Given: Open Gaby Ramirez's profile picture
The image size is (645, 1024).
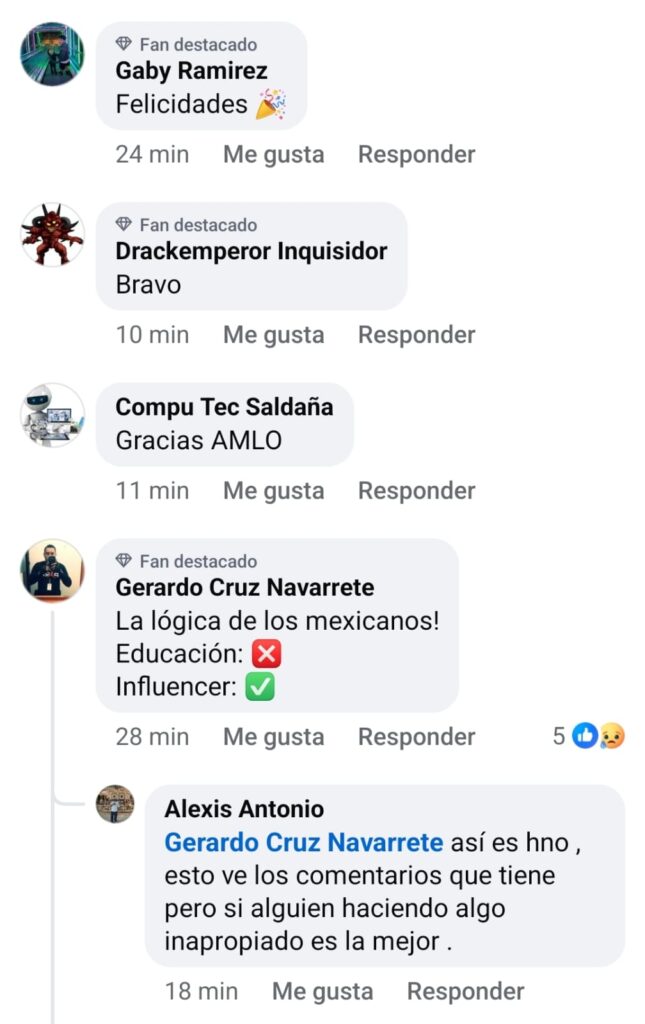Looking at the screenshot, I should [52, 54].
